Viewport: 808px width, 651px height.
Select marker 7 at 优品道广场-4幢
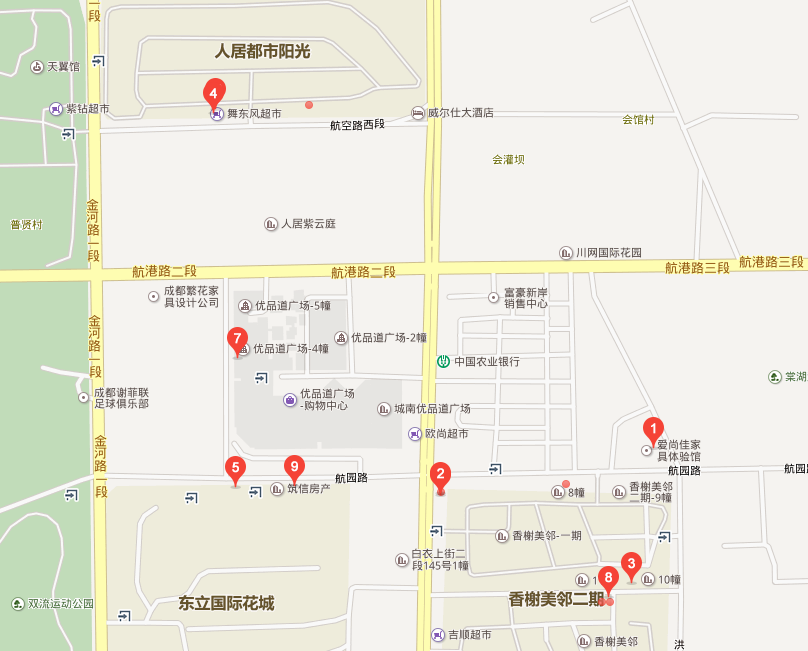[237, 340]
